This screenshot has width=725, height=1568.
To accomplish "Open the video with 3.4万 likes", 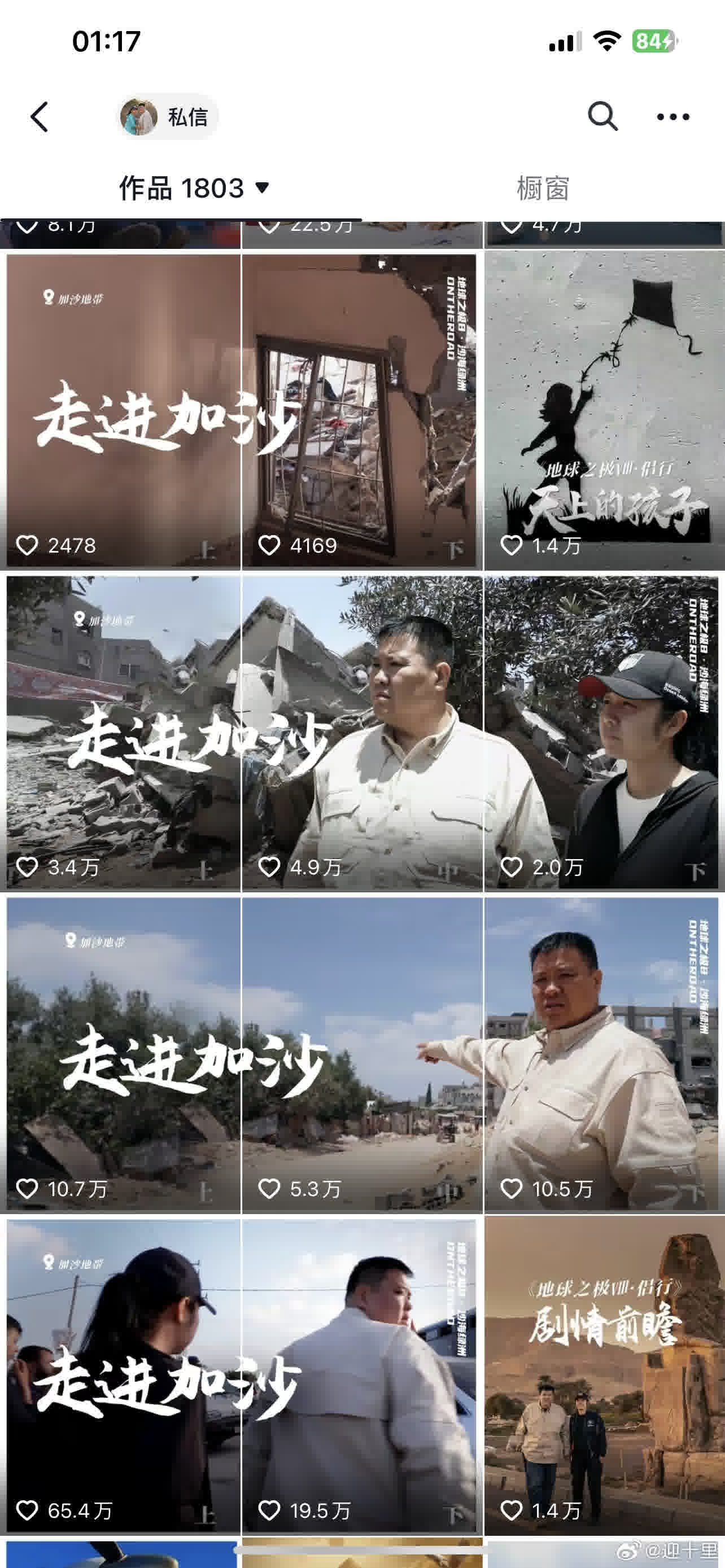I will [122, 733].
